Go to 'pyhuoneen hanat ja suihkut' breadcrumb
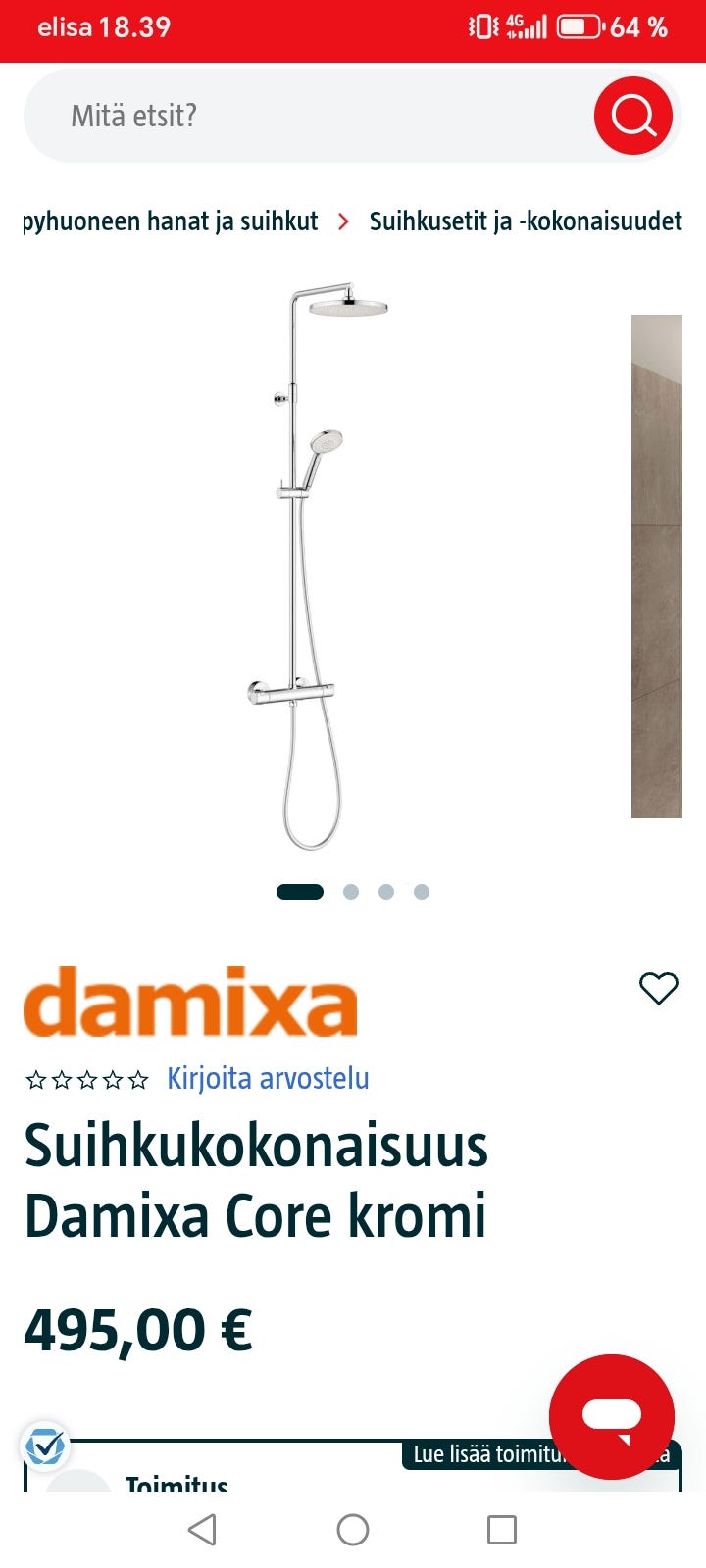The height and width of the screenshot is (1568, 706). pos(171,221)
